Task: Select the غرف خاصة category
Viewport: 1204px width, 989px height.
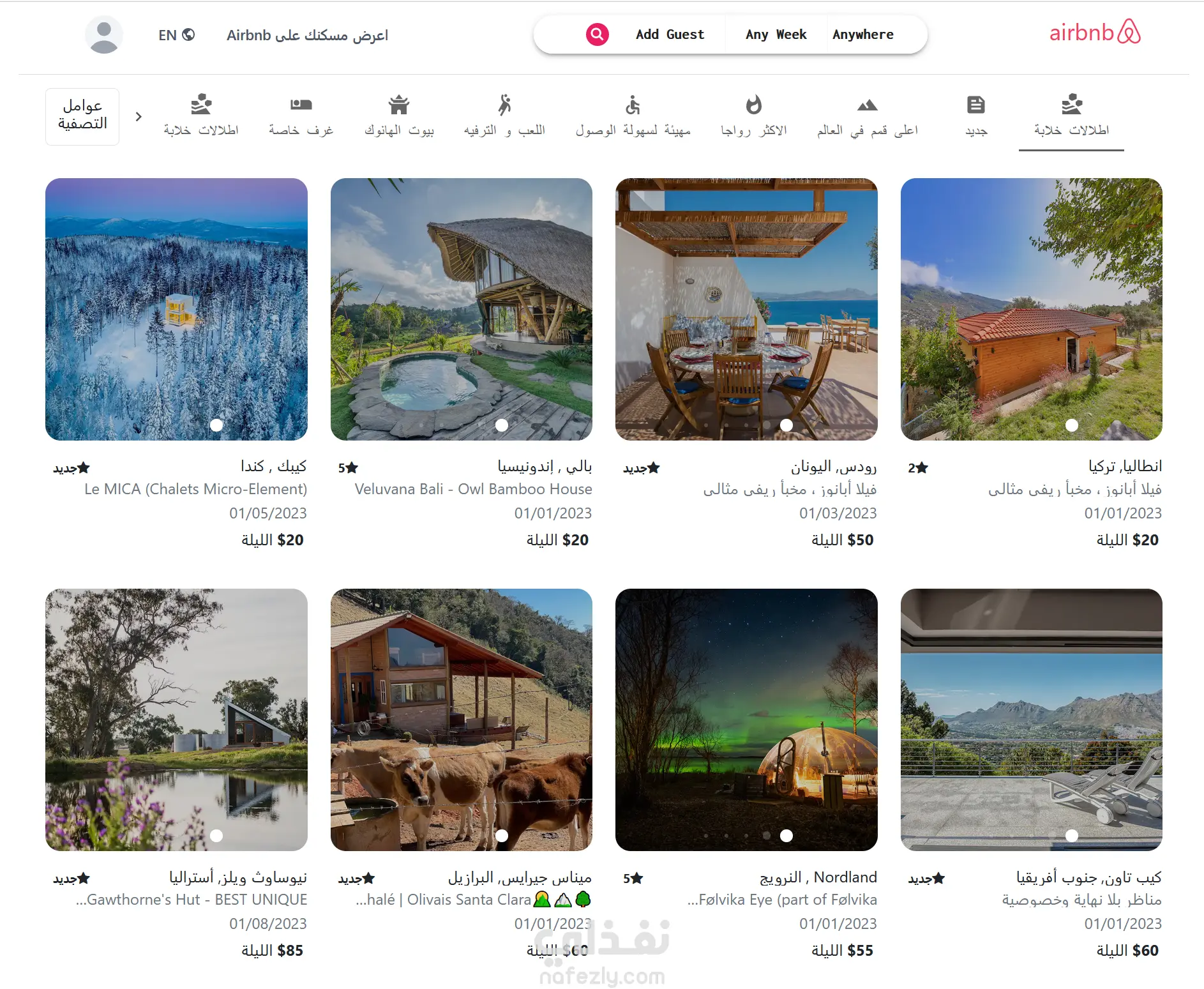Action: click(x=301, y=116)
